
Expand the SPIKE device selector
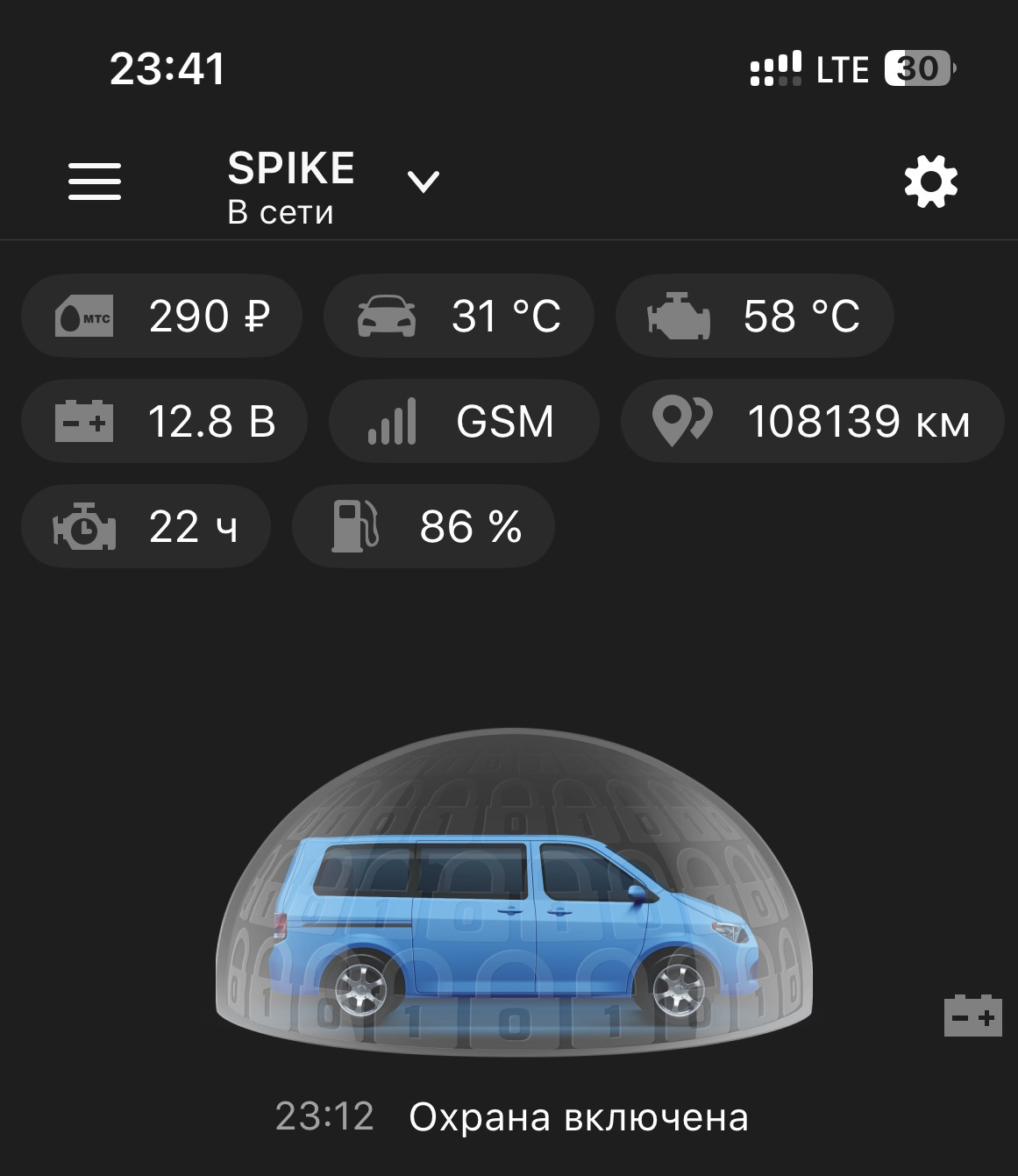423,182
